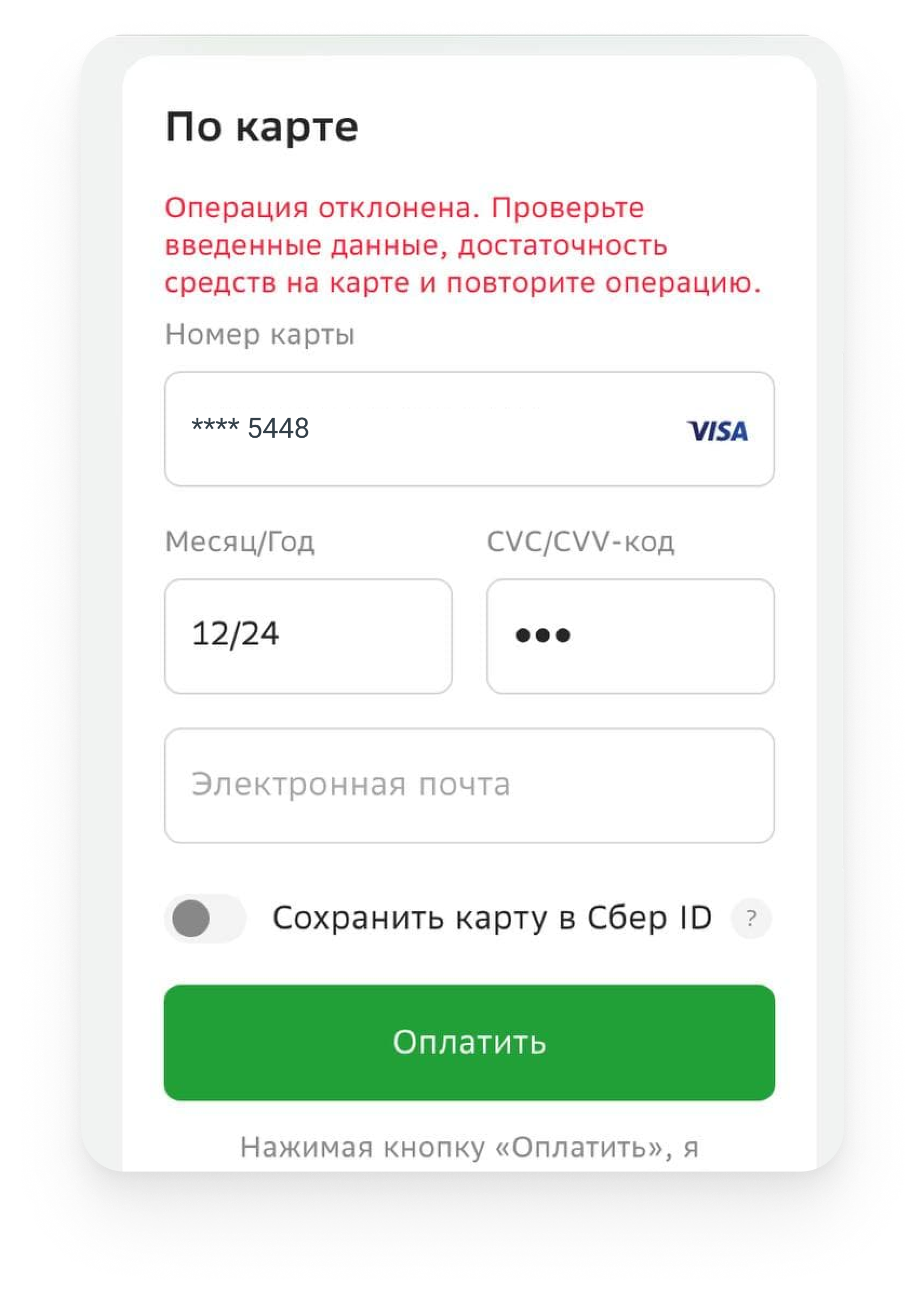Tap the card number field
924x1298 pixels.
click(x=432, y=429)
